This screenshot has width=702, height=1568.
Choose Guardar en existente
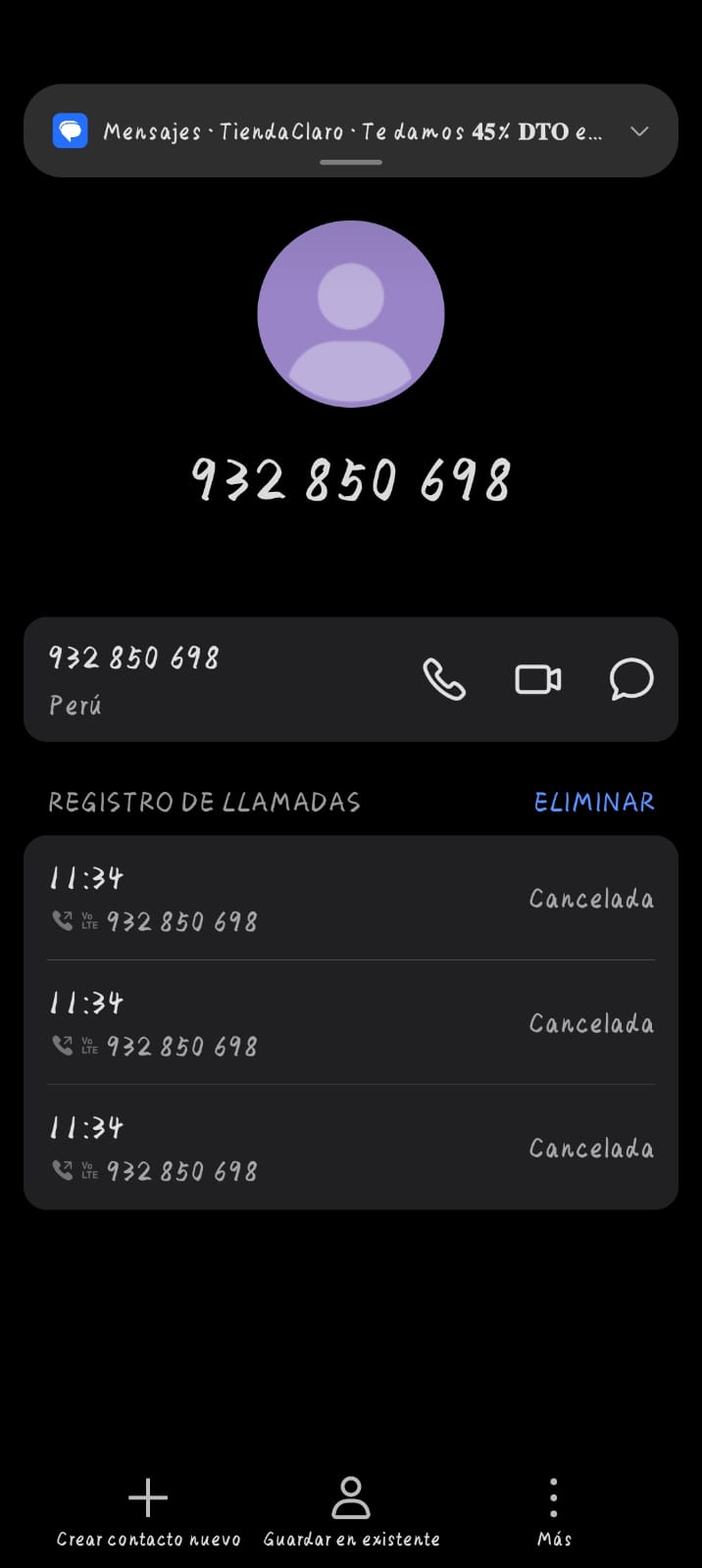(x=351, y=1512)
